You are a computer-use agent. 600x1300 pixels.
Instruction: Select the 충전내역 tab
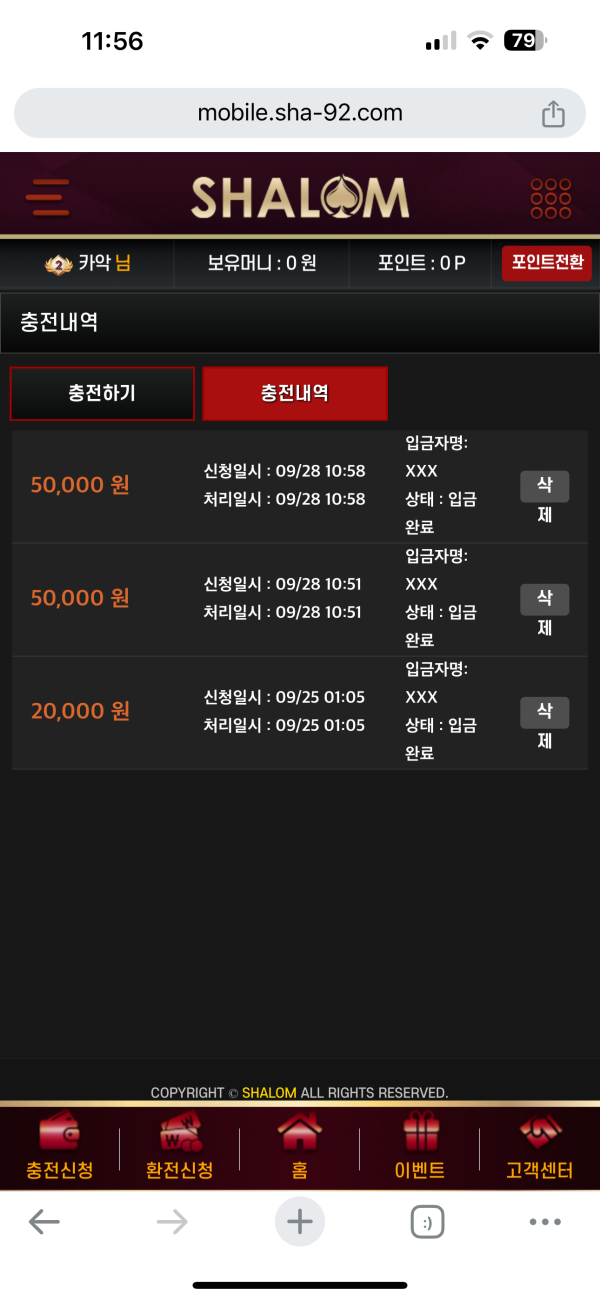pos(294,393)
